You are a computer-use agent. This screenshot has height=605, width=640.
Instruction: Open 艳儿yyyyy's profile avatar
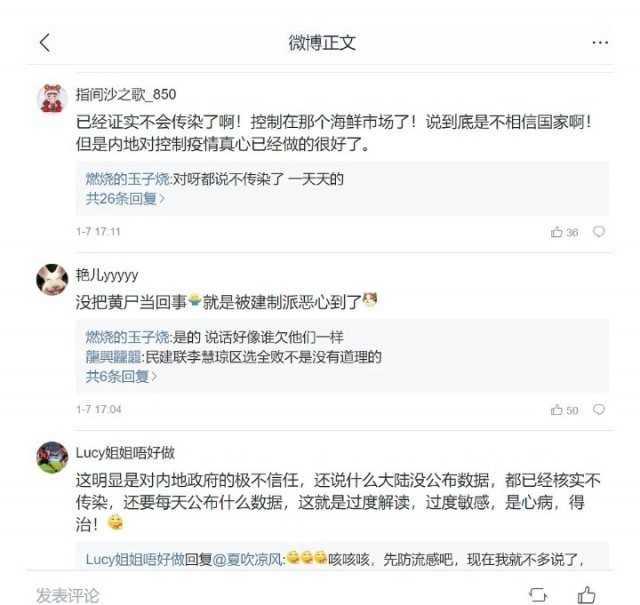tap(52, 279)
